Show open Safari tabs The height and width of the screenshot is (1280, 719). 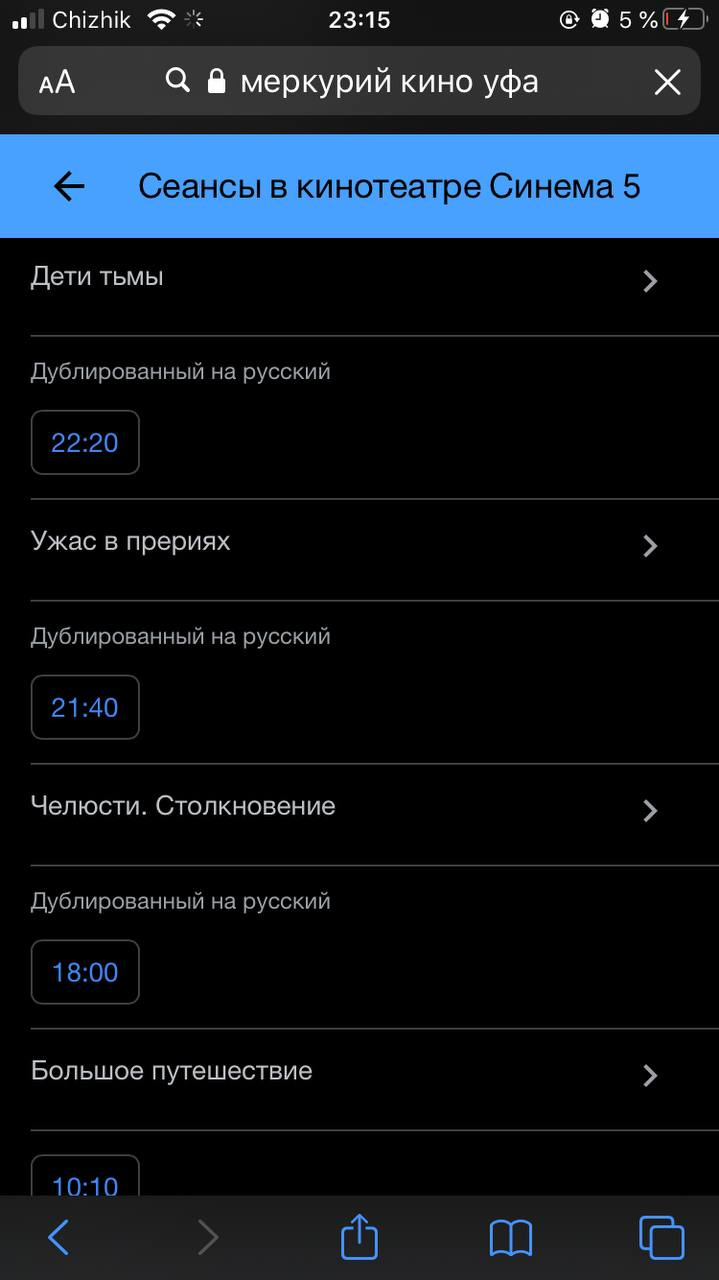pyautogui.click(x=661, y=1238)
